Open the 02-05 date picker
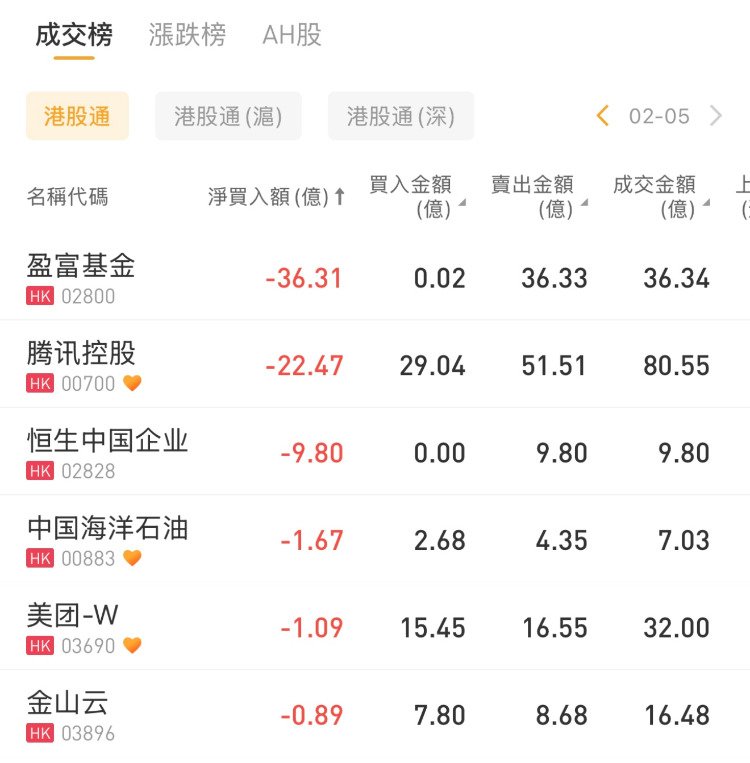Image resolution: width=750 pixels, height=763 pixels. 659,116
